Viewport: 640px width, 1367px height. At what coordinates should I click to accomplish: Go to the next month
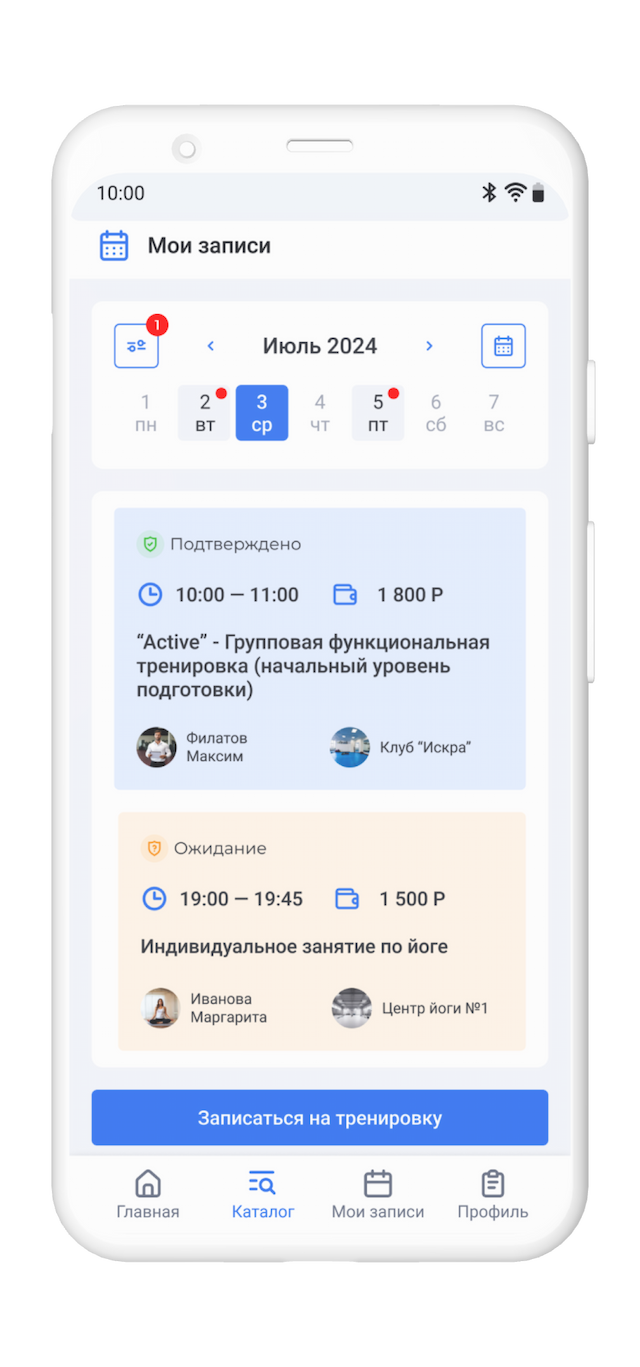pyautogui.click(x=429, y=346)
